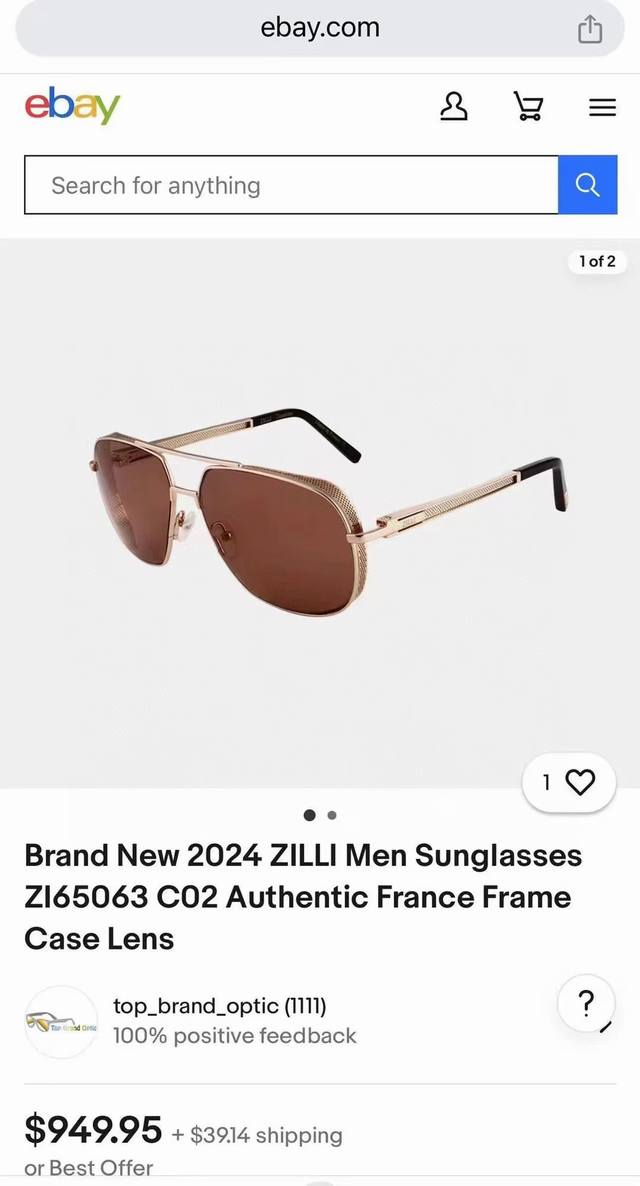
Task: Open the account profile icon
Action: pos(454,106)
